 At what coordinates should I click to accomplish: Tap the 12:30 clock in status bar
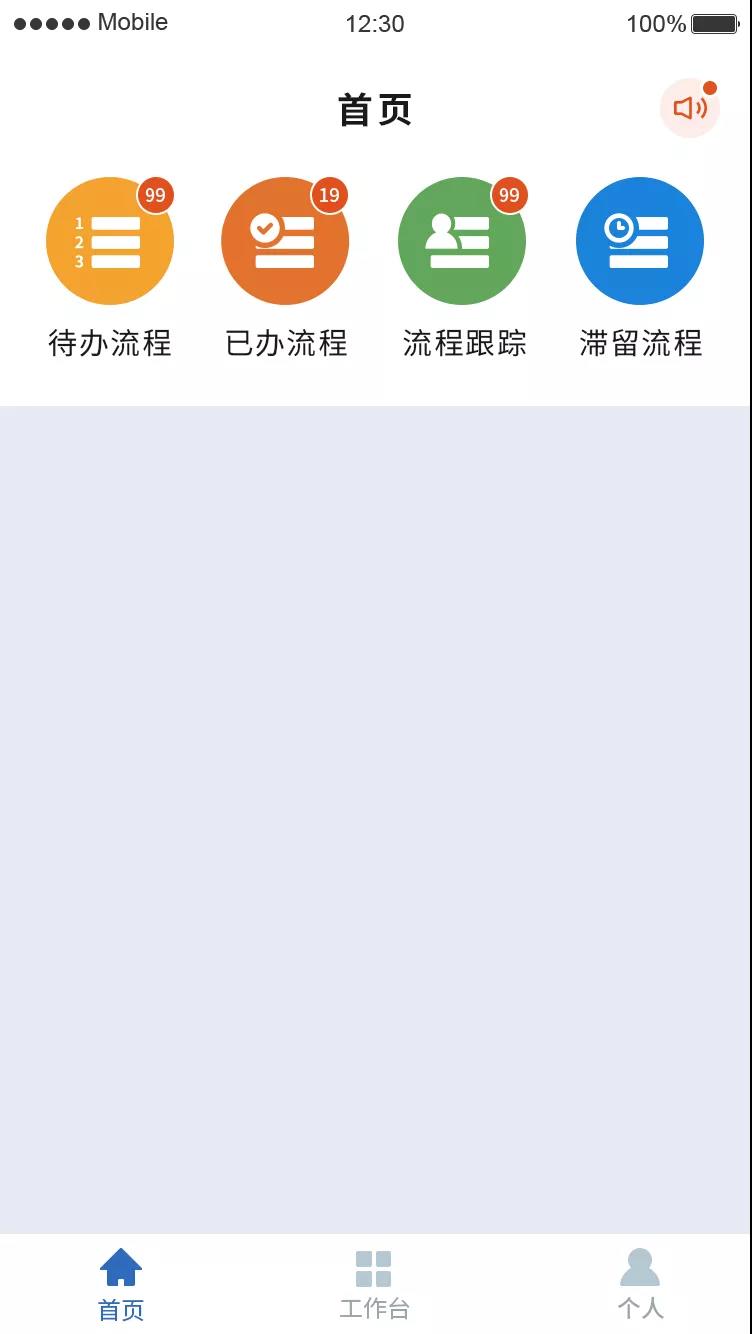pyautogui.click(x=376, y=24)
